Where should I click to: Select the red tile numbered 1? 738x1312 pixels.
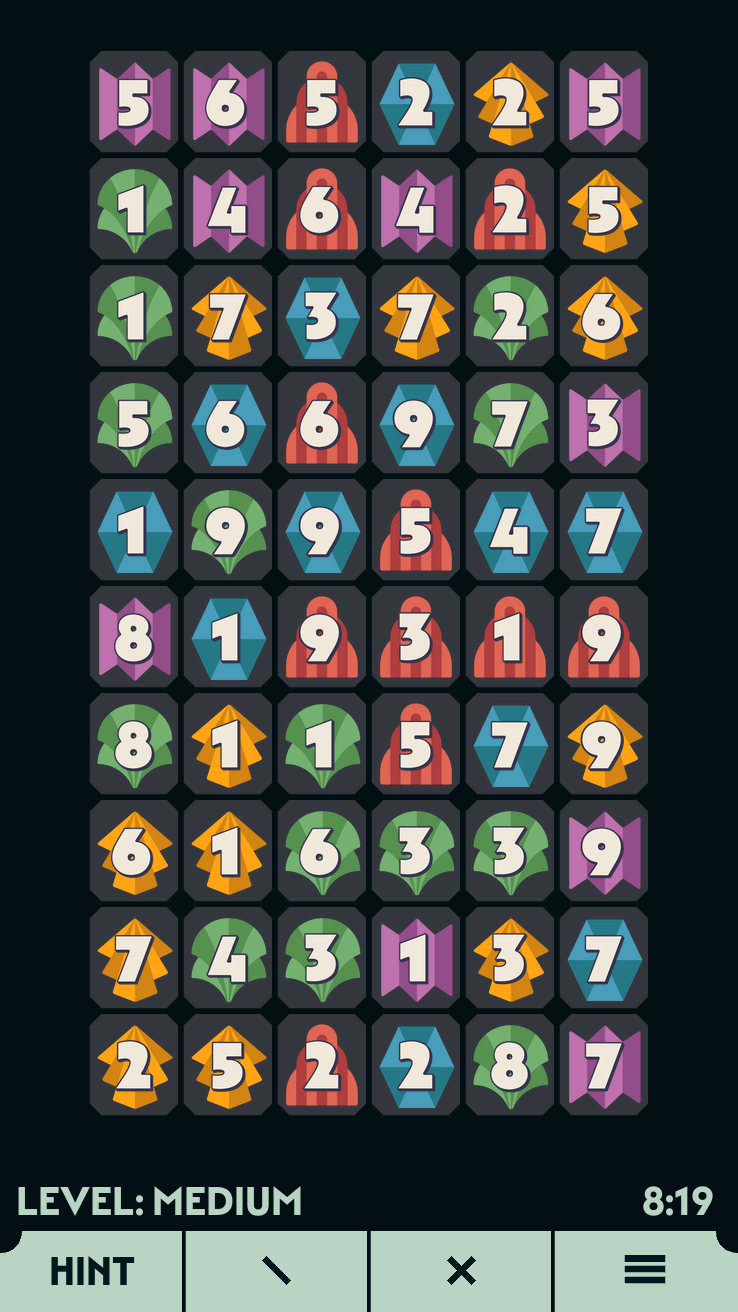[x=509, y=637]
